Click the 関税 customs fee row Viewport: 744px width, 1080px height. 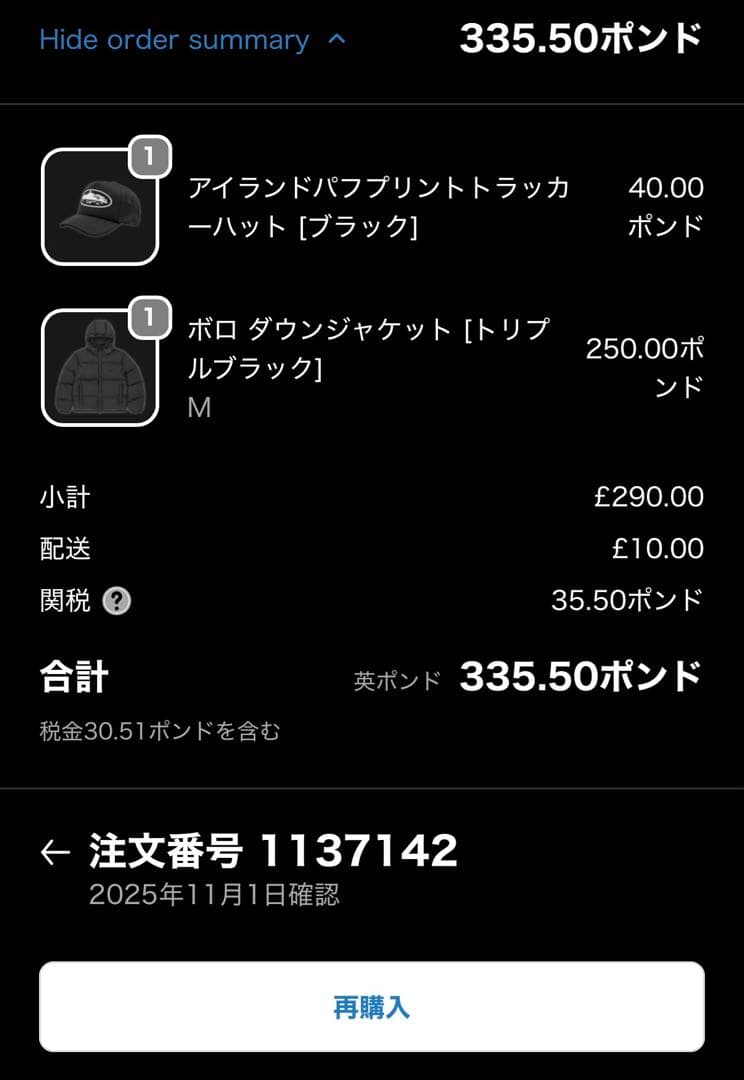click(x=62, y=600)
